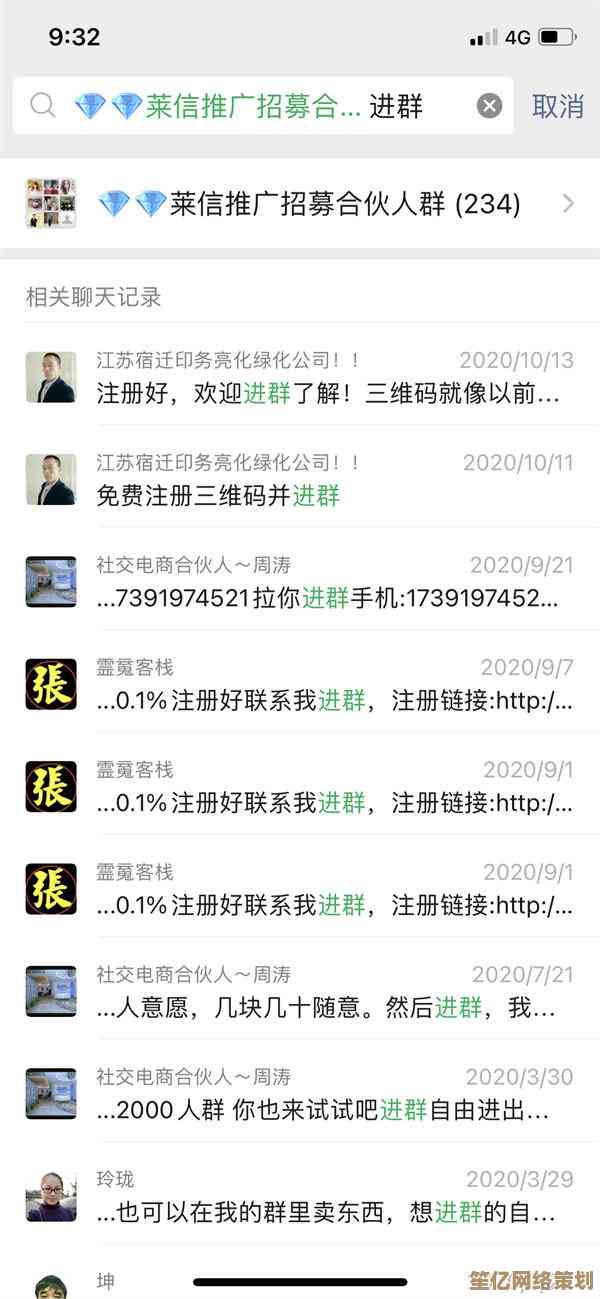The width and height of the screenshot is (600, 1299).
Task: Clear the search text with the X
Action: (x=489, y=106)
